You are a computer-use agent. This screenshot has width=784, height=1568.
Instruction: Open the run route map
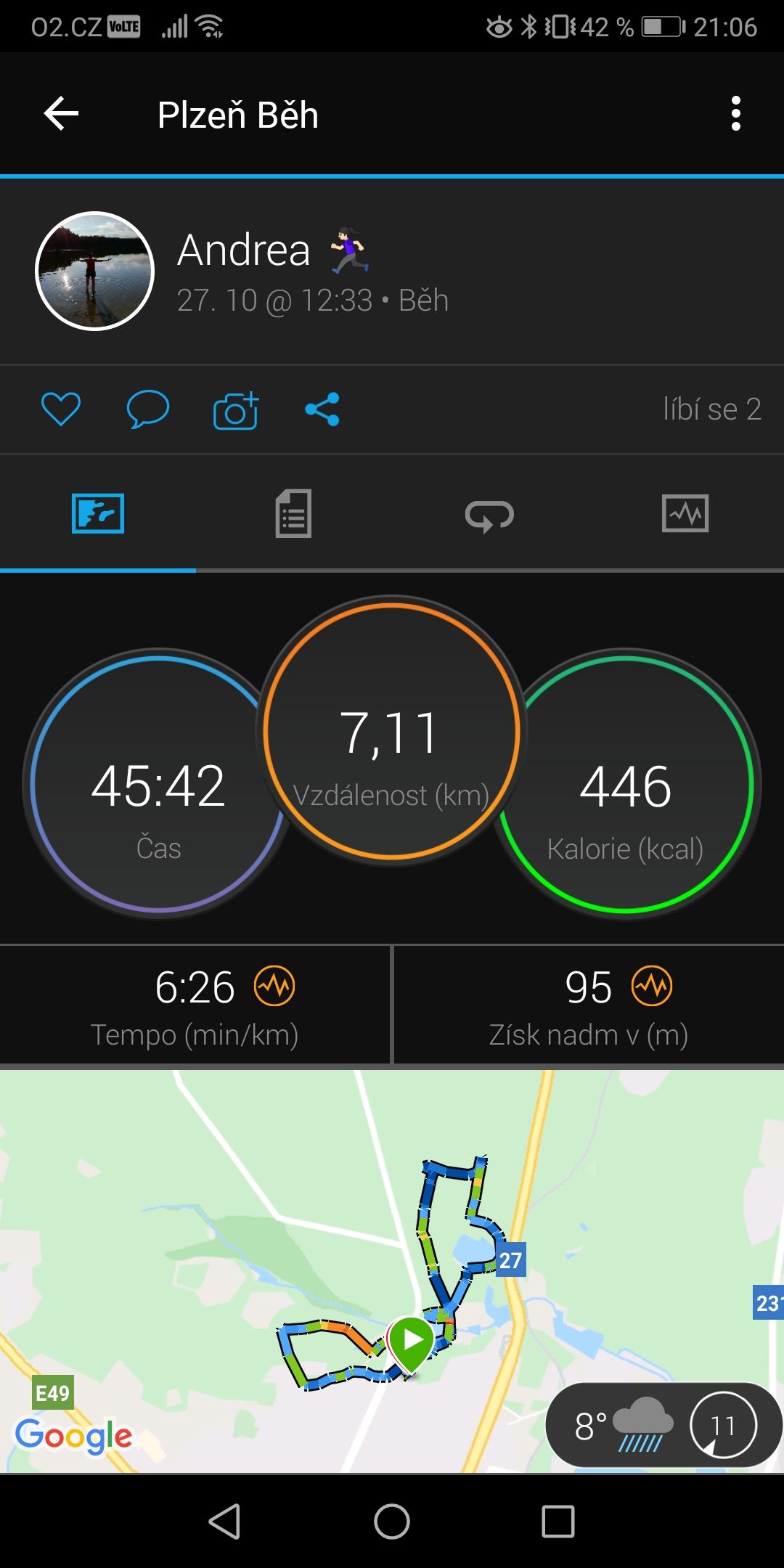click(x=392, y=1271)
